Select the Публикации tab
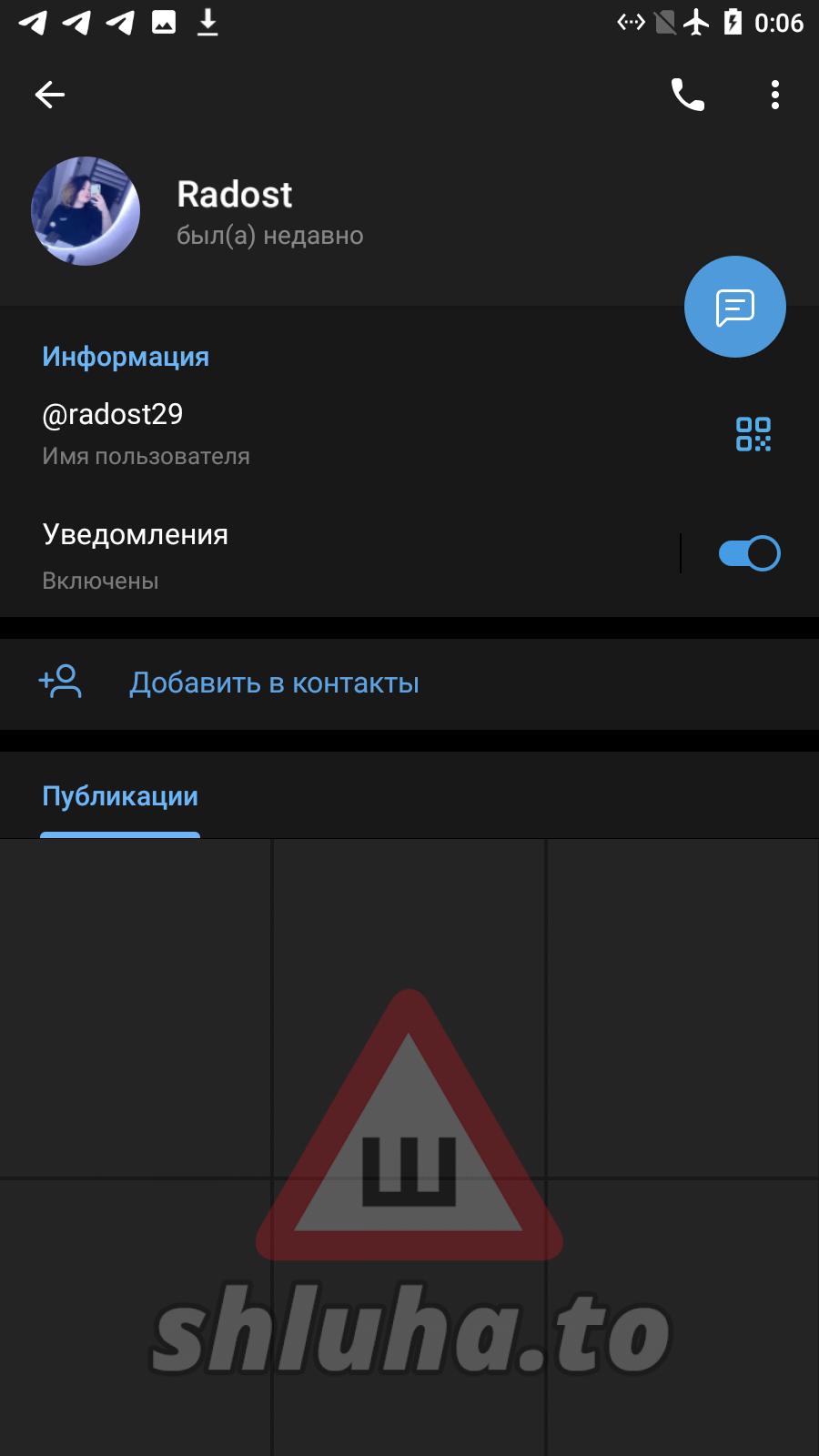819x1456 pixels. click(x=120, y=797)
